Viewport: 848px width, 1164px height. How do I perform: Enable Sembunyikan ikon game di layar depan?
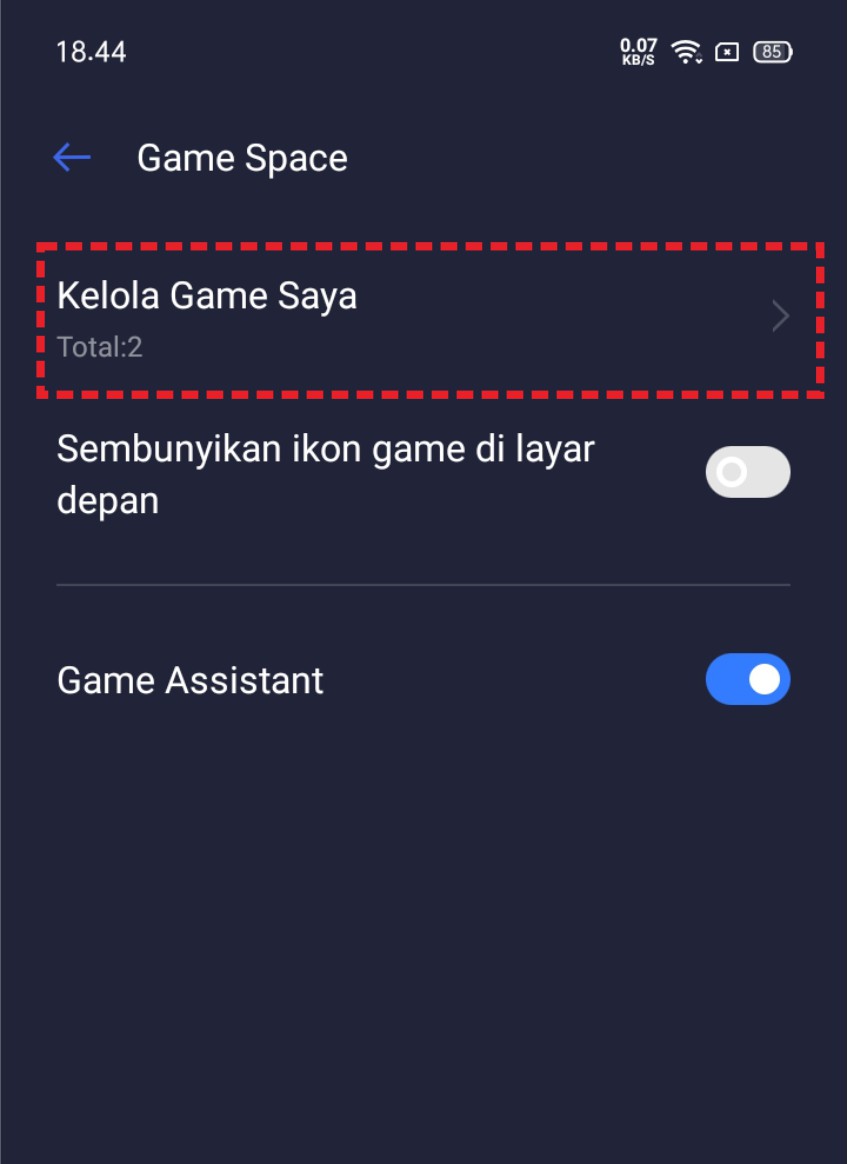coord(747,472)
